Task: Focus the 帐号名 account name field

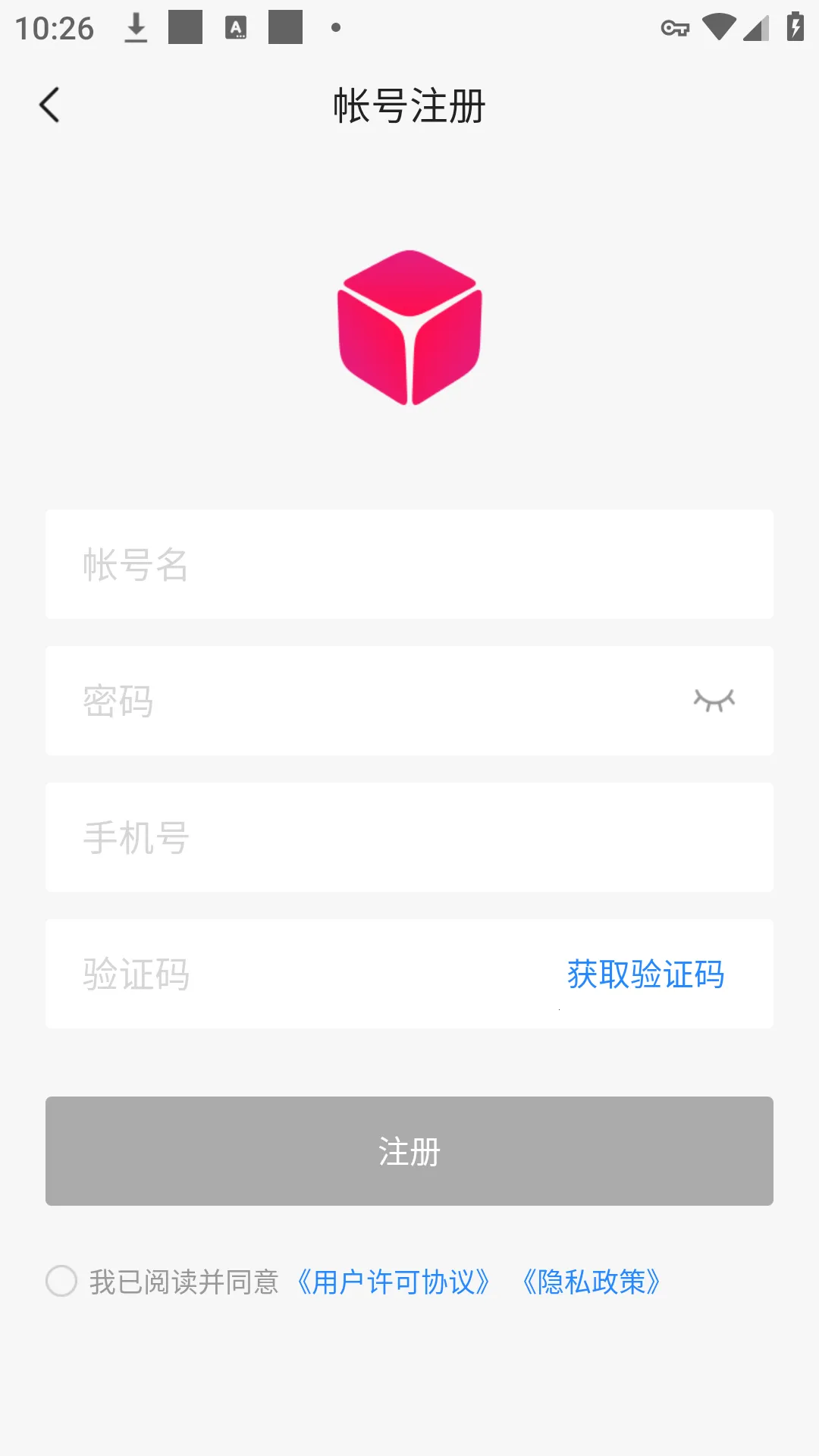Action: click(x=303, y=564)
